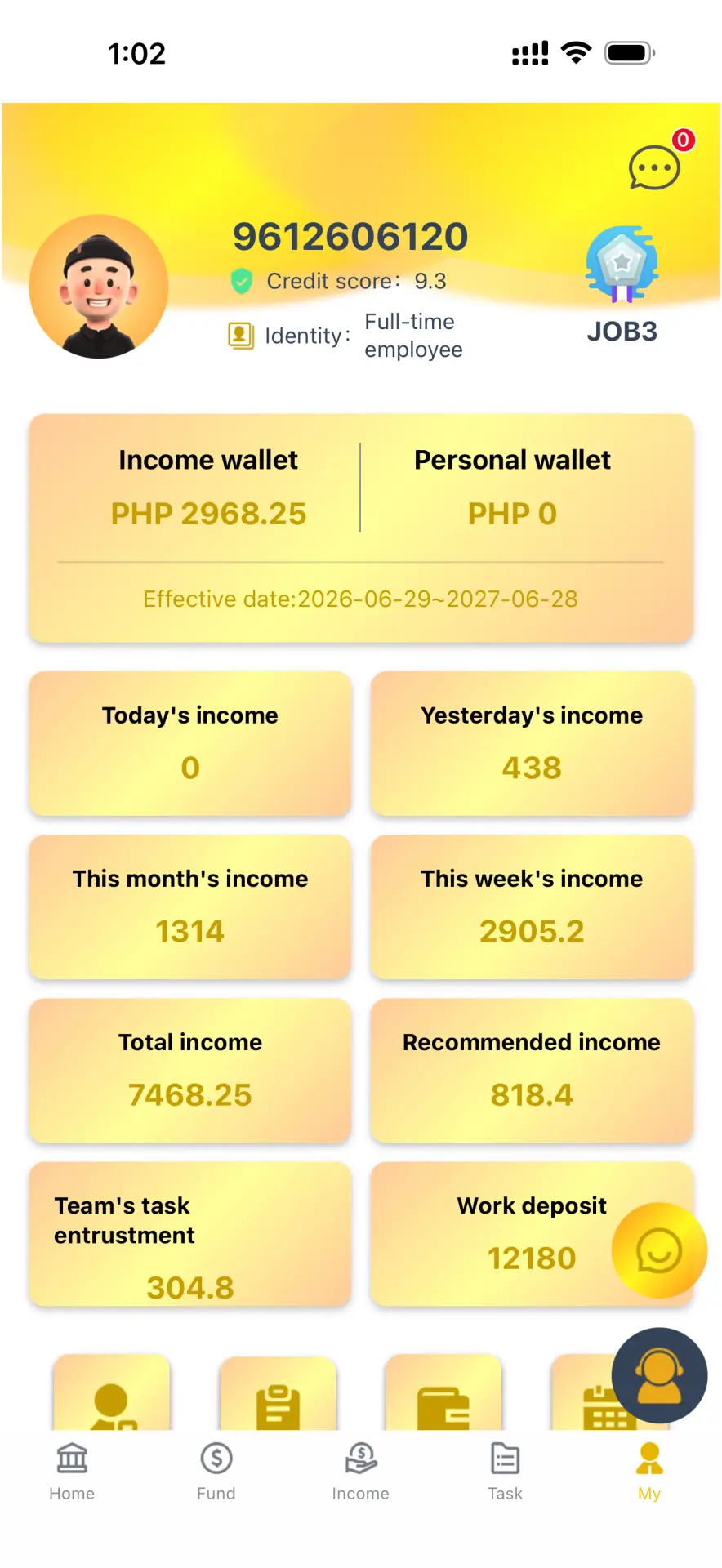Switch to the Income tab
This screenshot has width=722, height=1568.
coord(360,1472)
